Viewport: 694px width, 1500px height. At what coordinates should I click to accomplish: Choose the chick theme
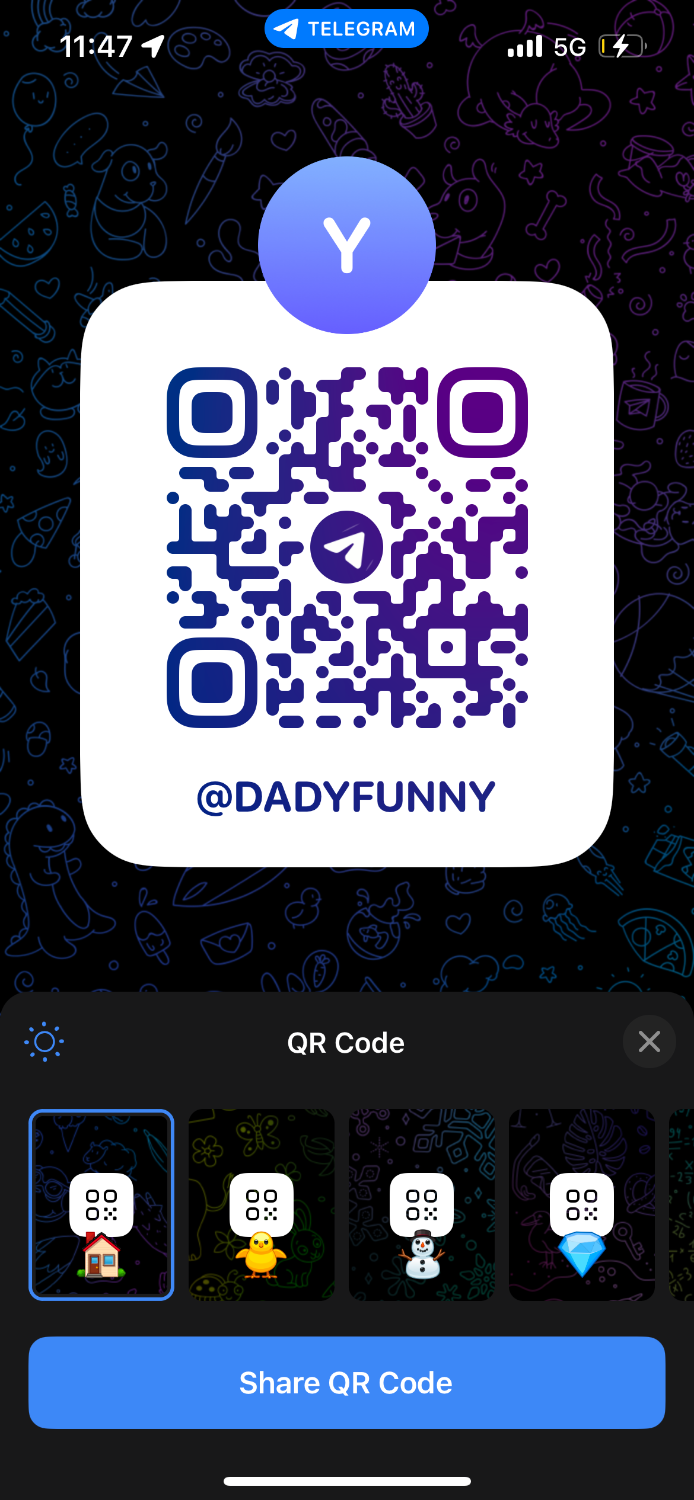pyautogui.click(x=261, y=1205)
